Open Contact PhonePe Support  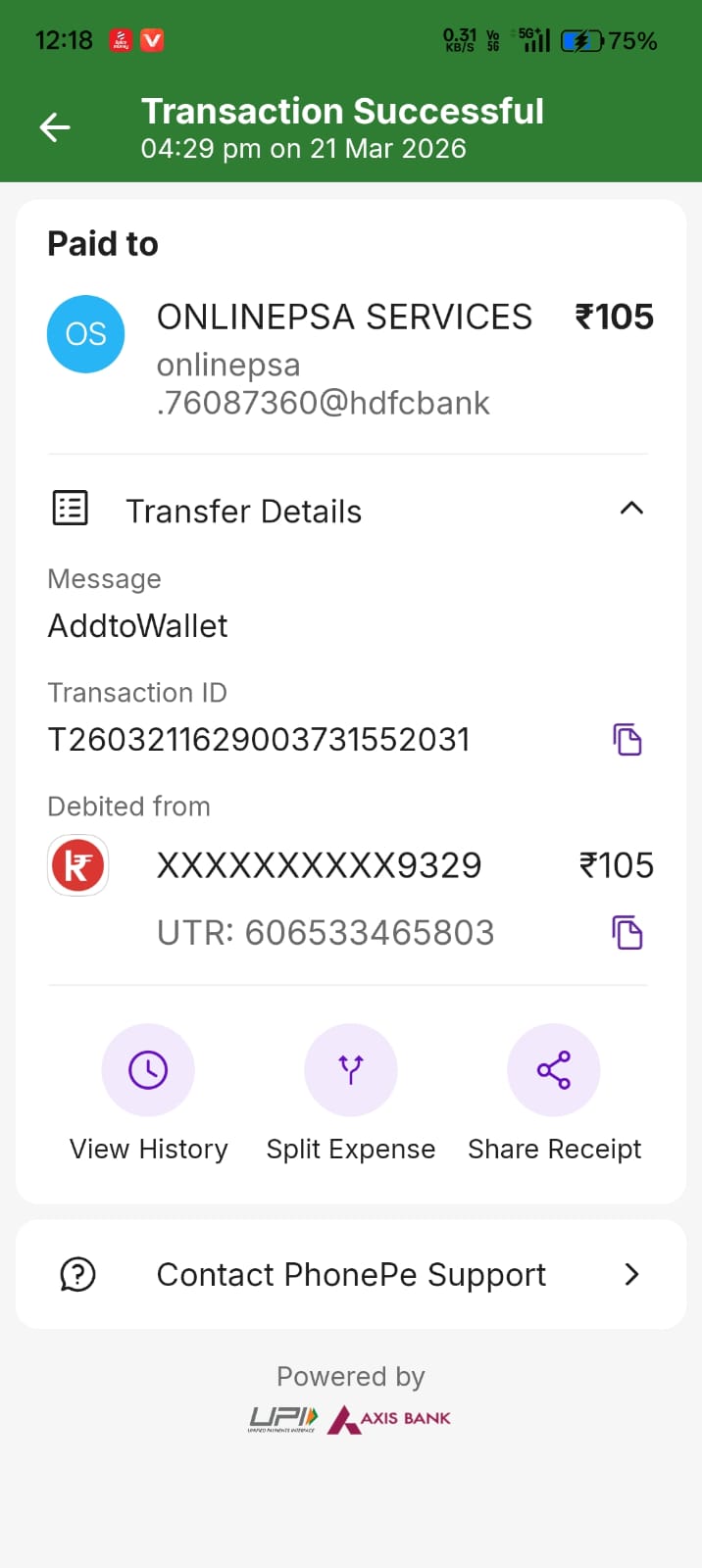point(351,1274)
